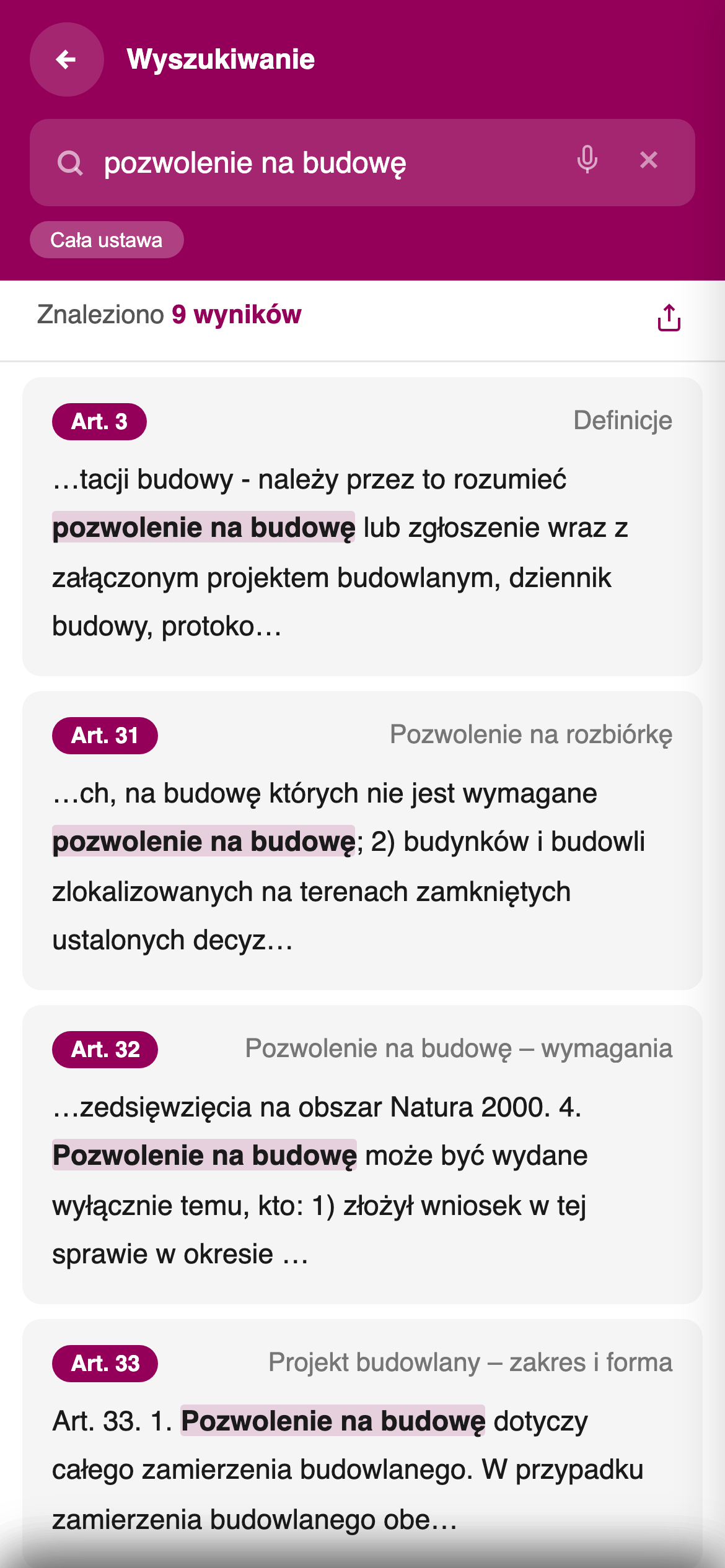This screenshot has width=725, height=1568.
Task: Clear the search query text
Action: coord(648,160)
